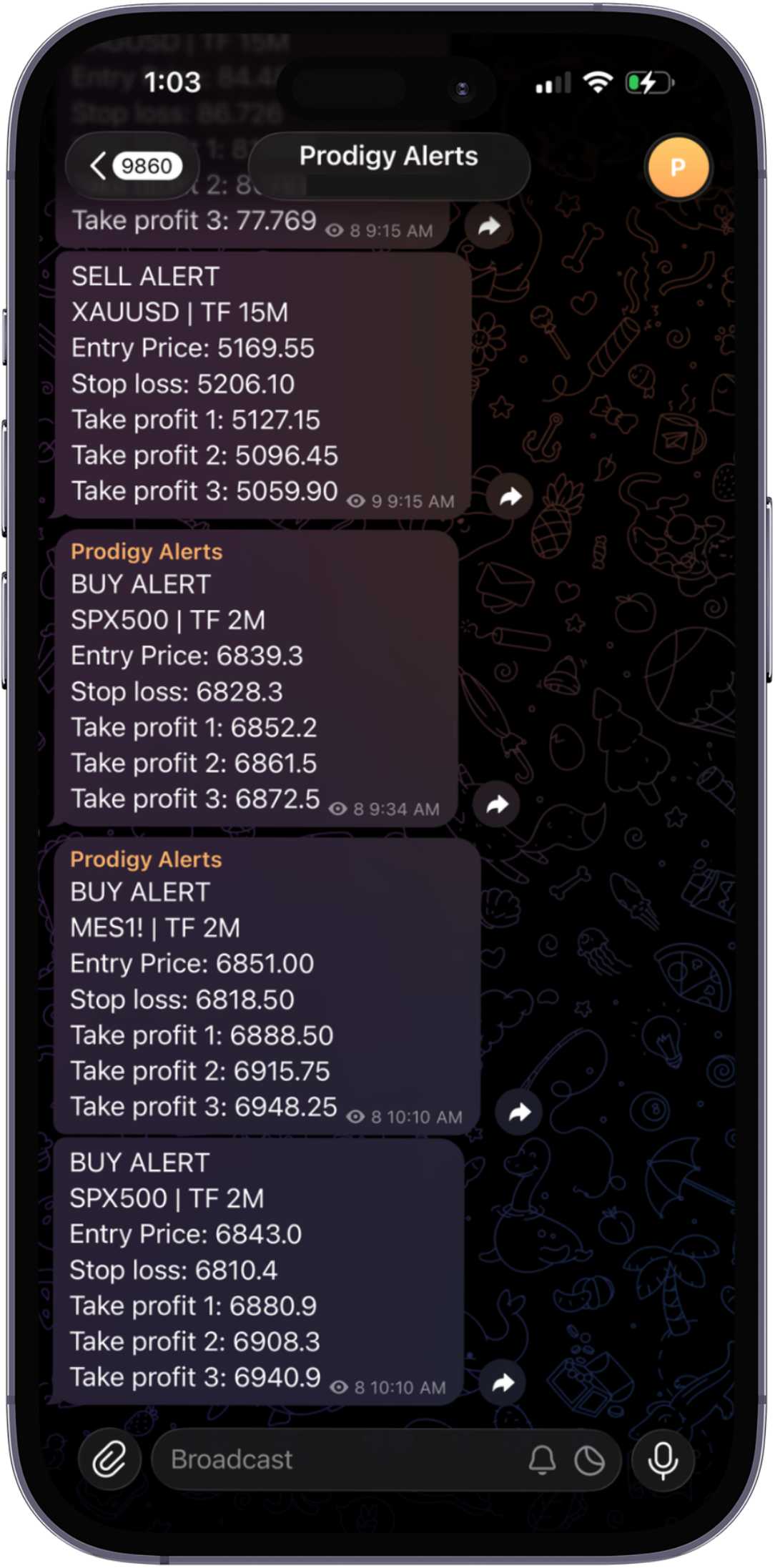Open the attachment paperclip menu
This screenshot has height=1568, width=775.
tap(109, 1460)
